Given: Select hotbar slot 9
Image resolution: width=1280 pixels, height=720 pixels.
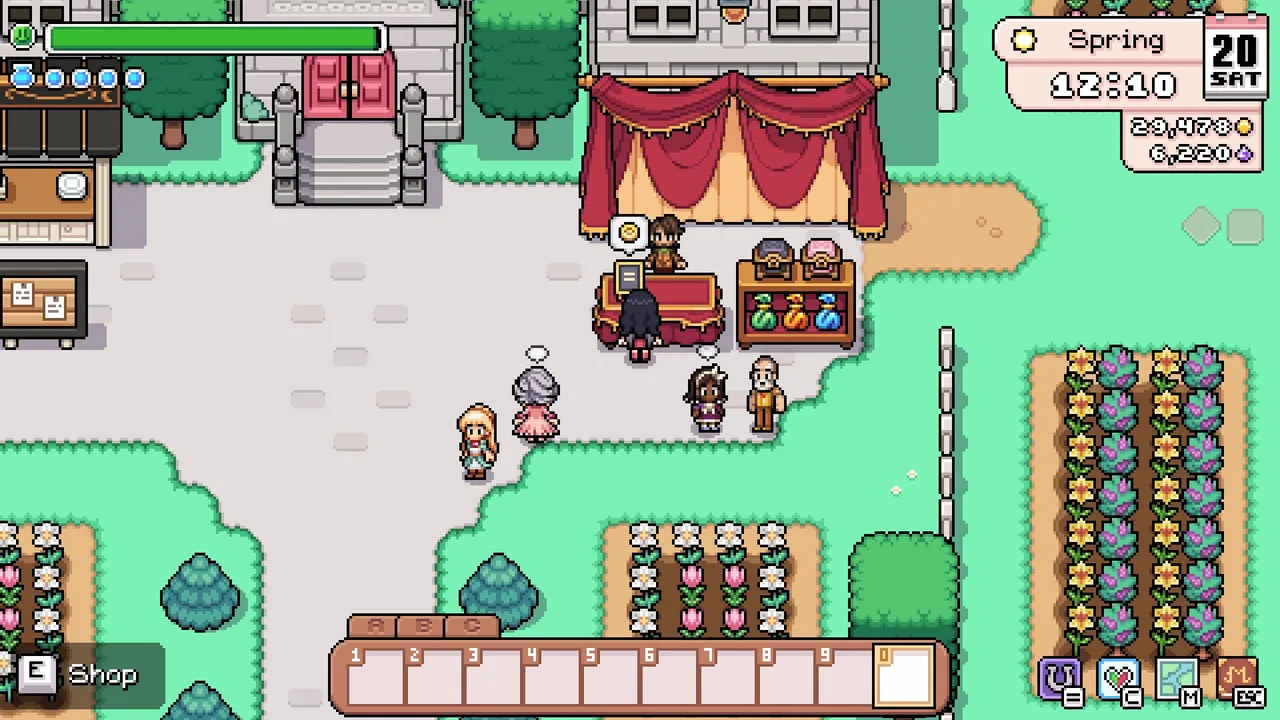Looking at the screenshot, I should tap(846, 677).
